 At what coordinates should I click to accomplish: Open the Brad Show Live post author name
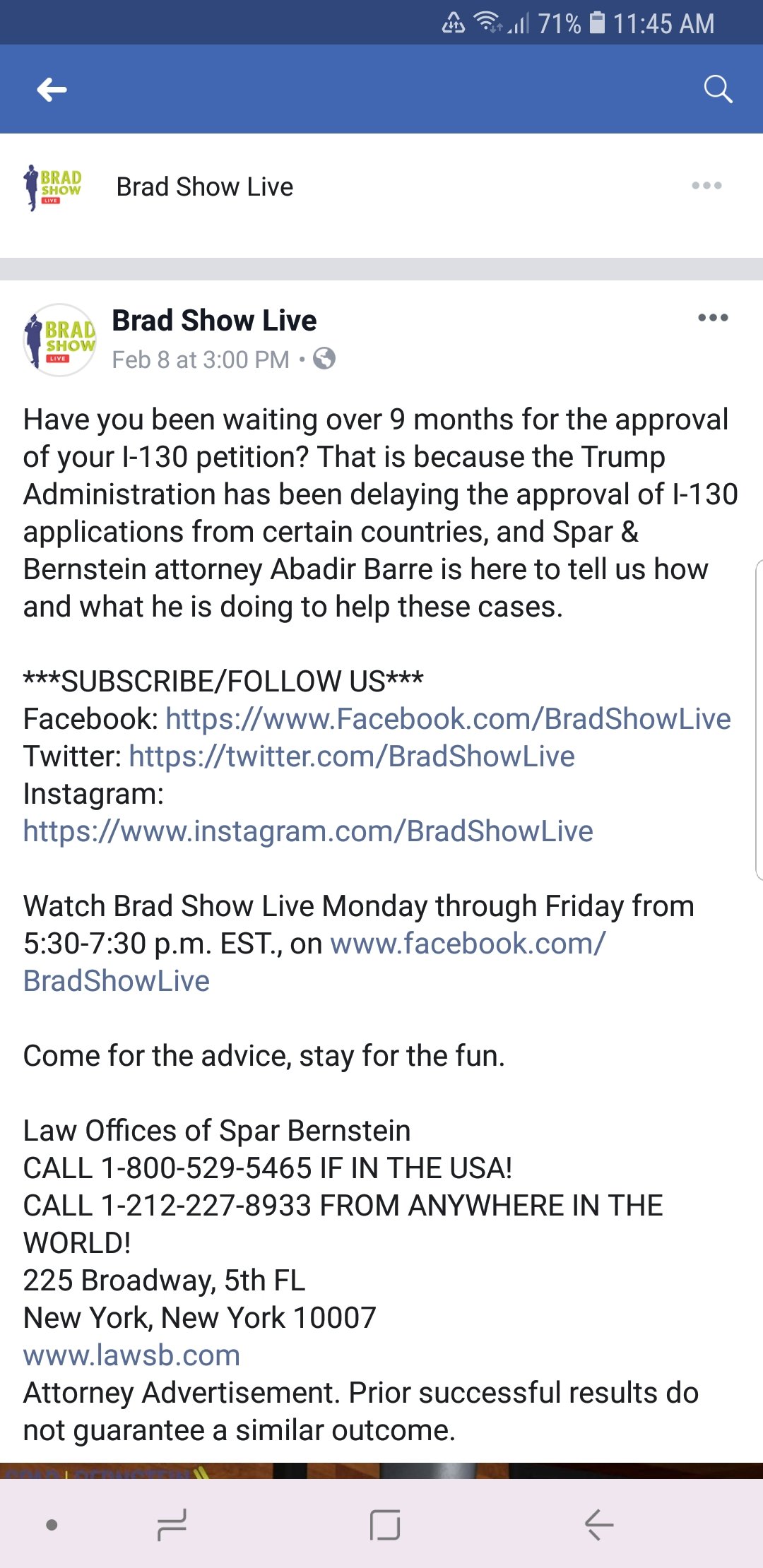[x=214, y=321]
